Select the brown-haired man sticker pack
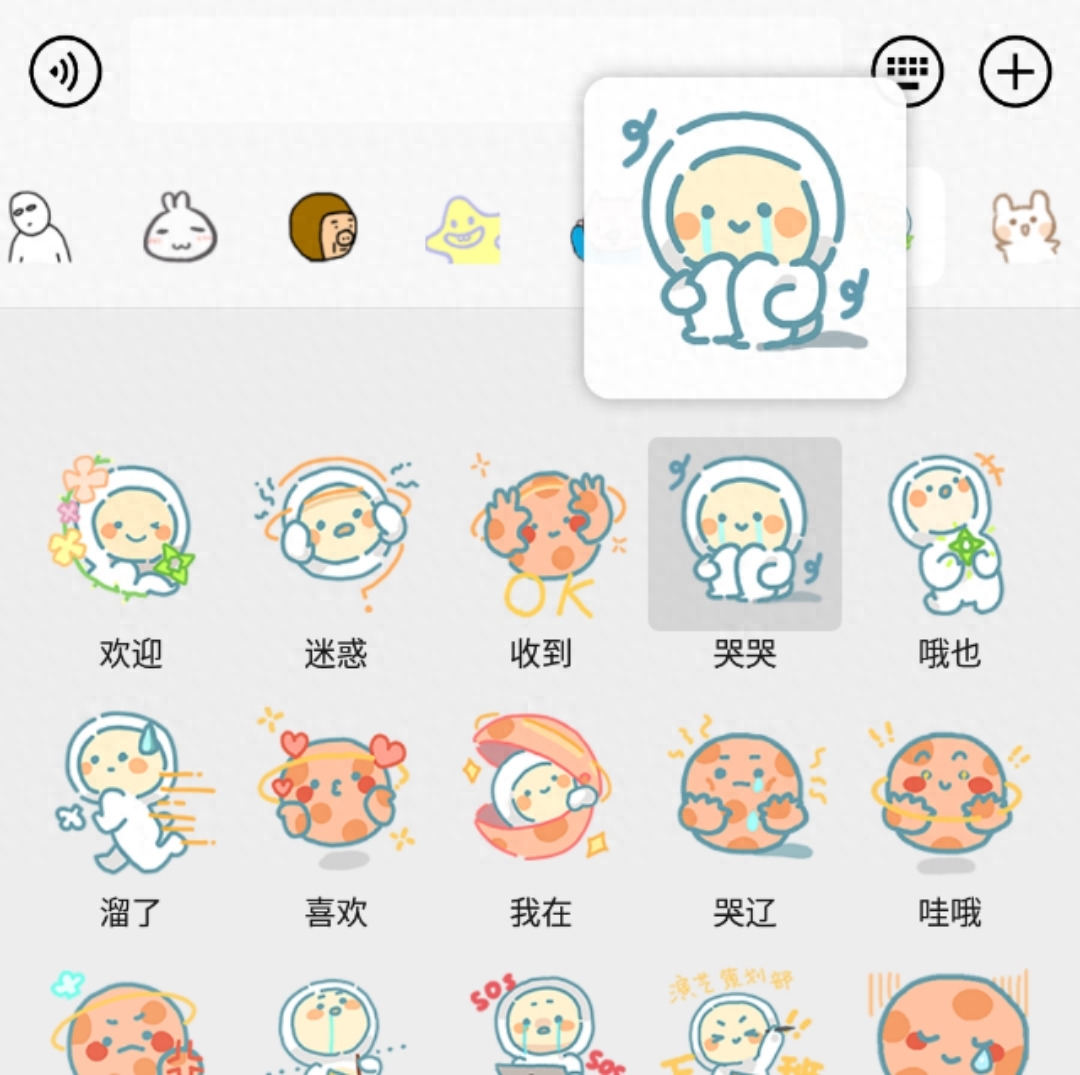 coord(323,228)
